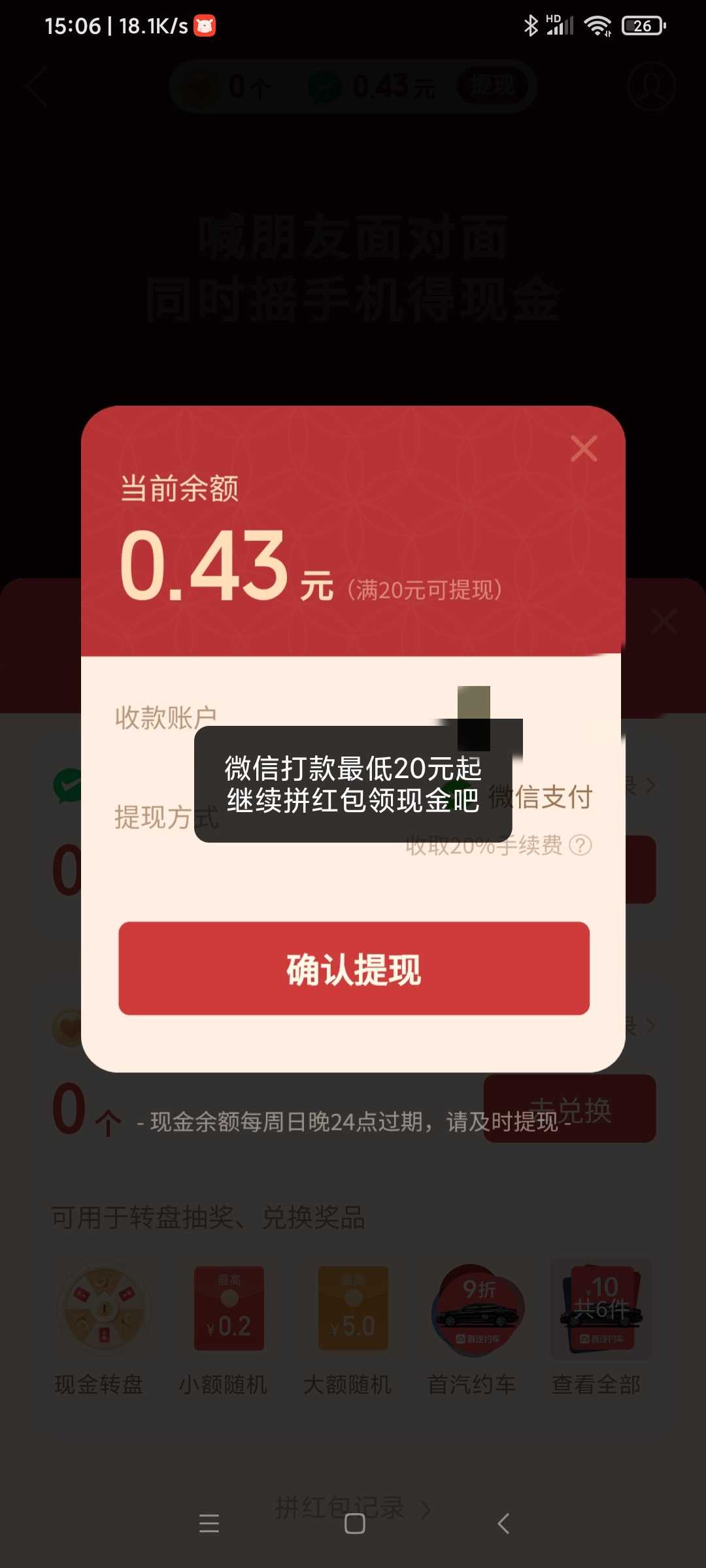Open the recent apps menu button
The height and width of the screenshot is (1568, 706).
click(x=209, y=1524)
